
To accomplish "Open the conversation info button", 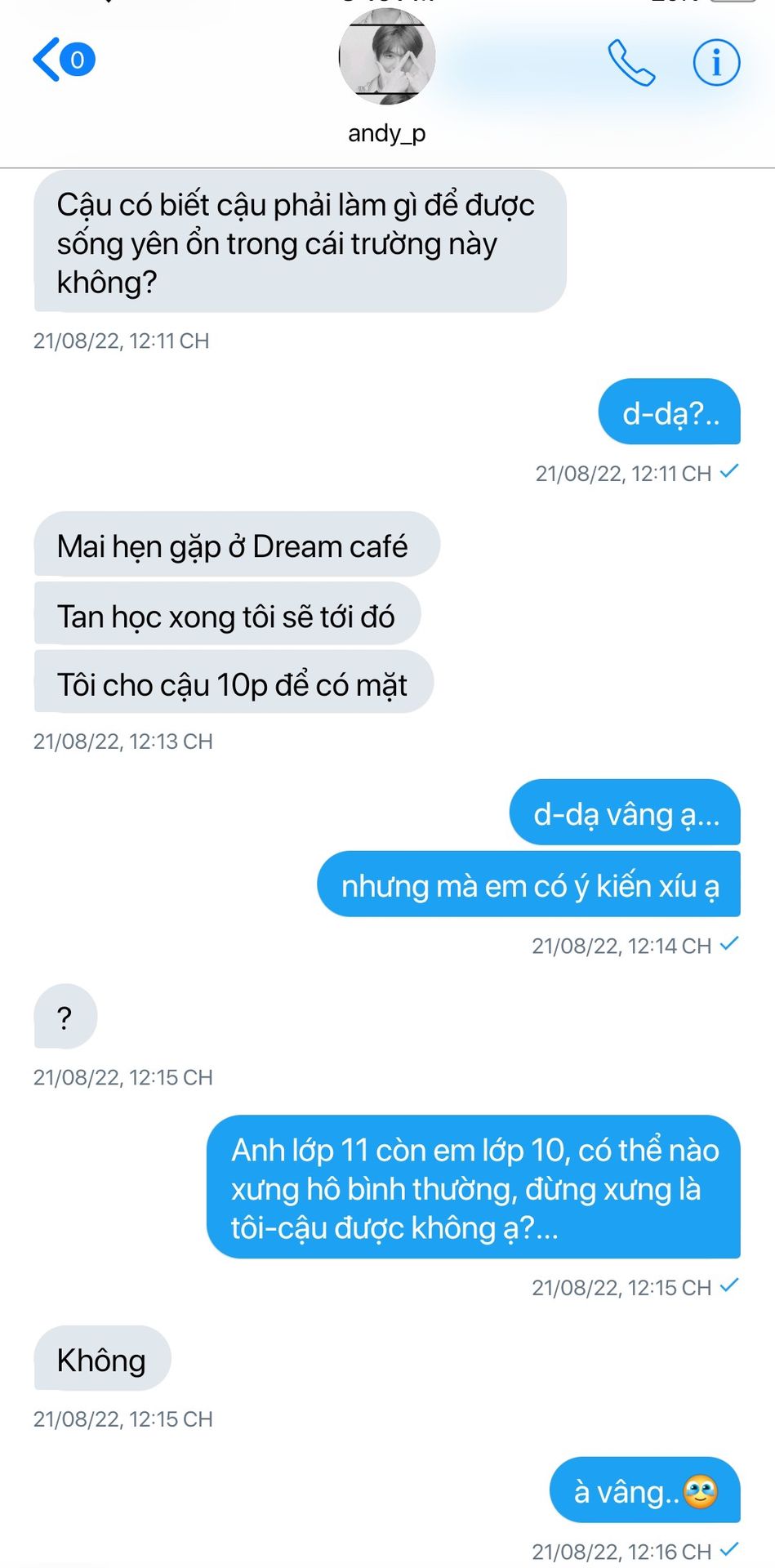I will click(x=716, y=63).
